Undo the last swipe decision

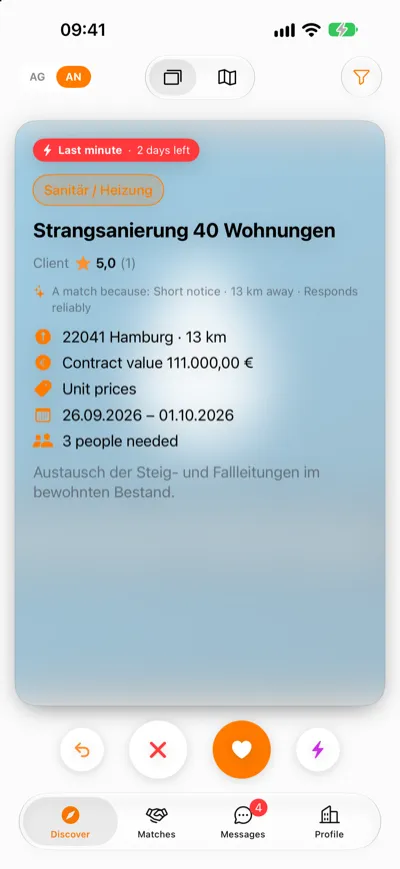(82, 750)
